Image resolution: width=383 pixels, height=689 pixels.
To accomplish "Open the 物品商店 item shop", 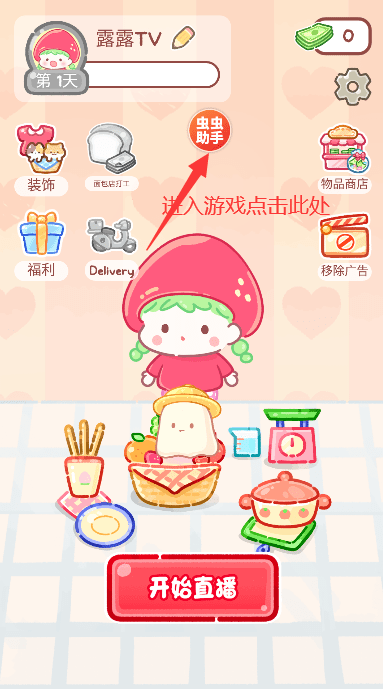I will pyautogui.click(x=344, y=159).
